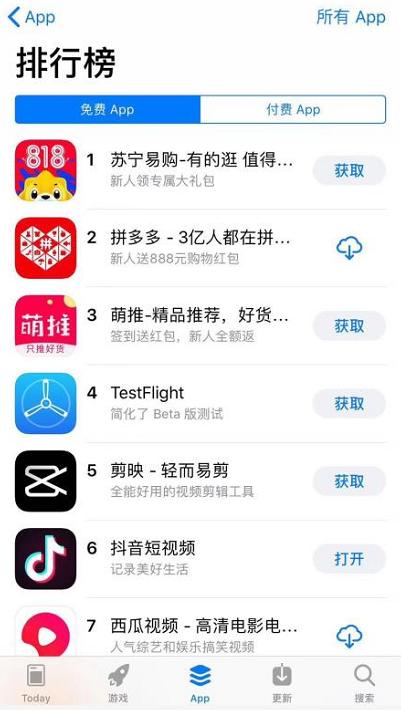Get the 萌推 app
This screenshot has width=401, height=710.
click(x=349, y=326)
